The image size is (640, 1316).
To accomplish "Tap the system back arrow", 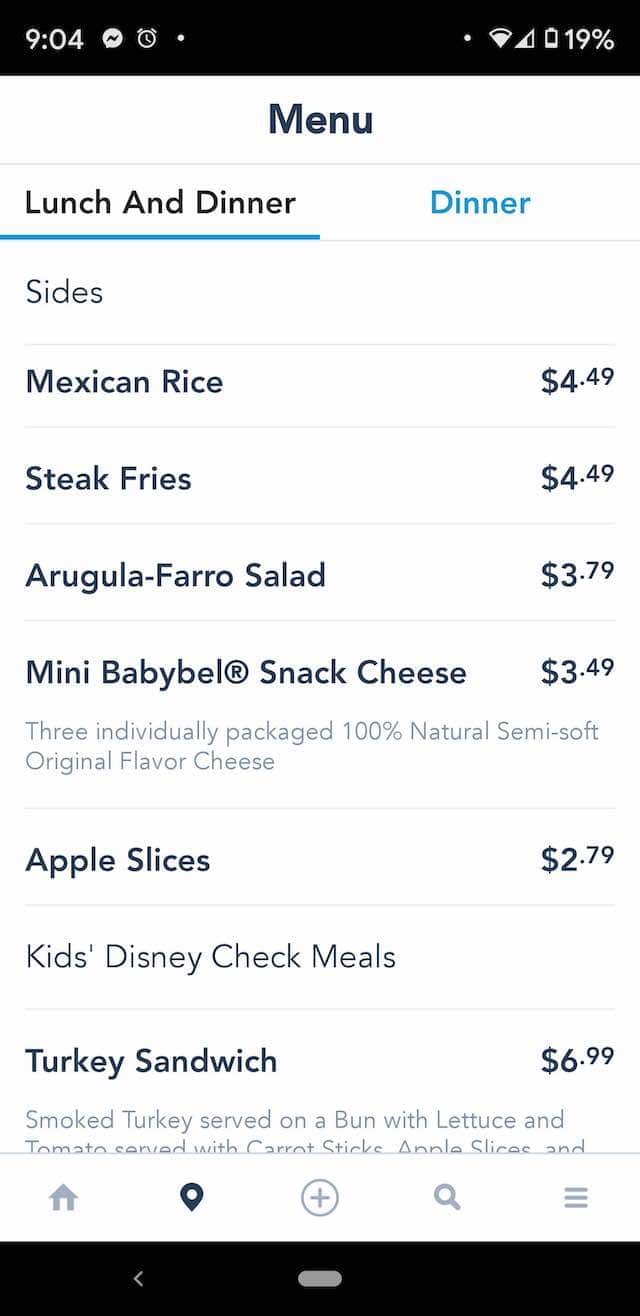I will (x=139, y=1278).
